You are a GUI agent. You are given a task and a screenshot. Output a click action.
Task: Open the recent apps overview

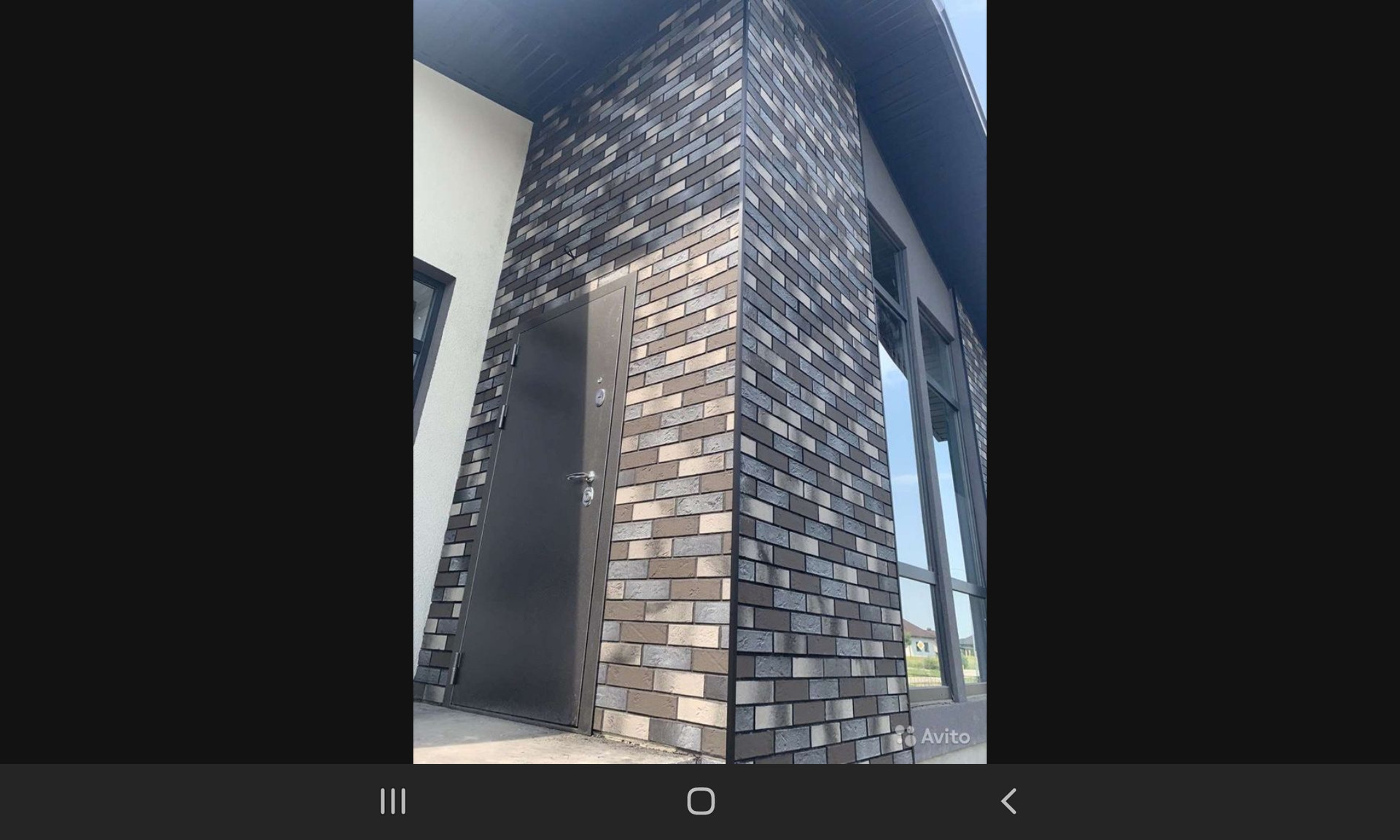[x=393, y=801]
